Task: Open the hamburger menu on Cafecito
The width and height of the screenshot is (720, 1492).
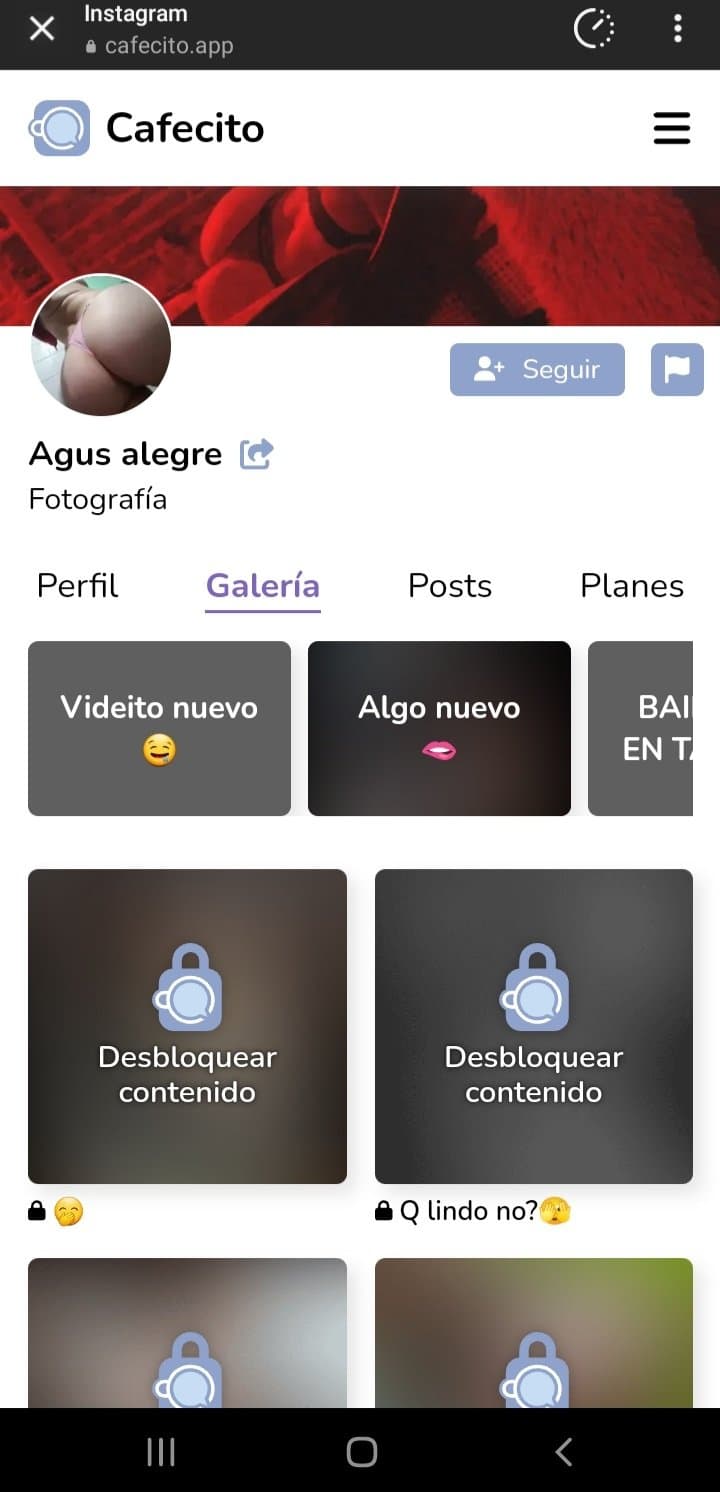Action: click(672, 128)
